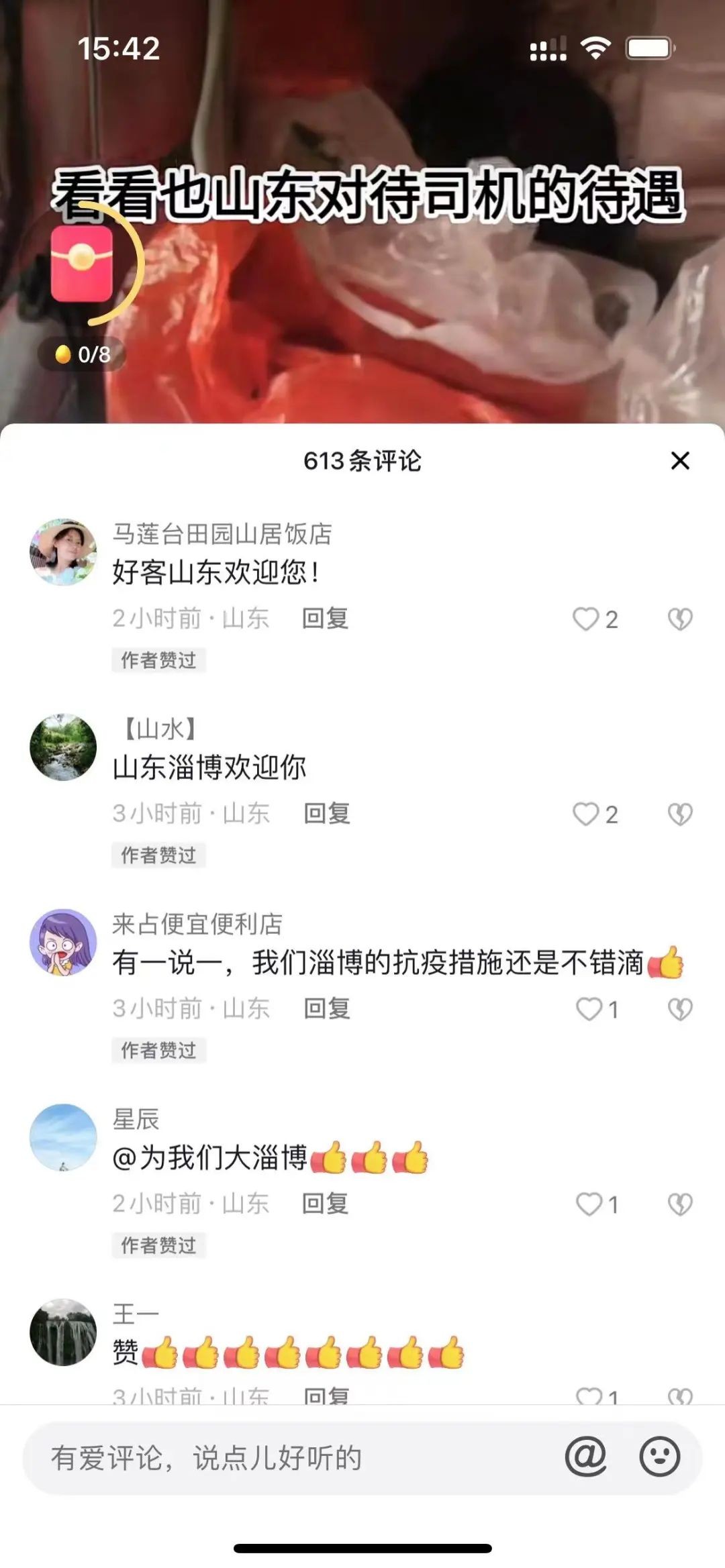Like the comment by 【山水】
This screenshot has width=725, height=1568.
585,814
